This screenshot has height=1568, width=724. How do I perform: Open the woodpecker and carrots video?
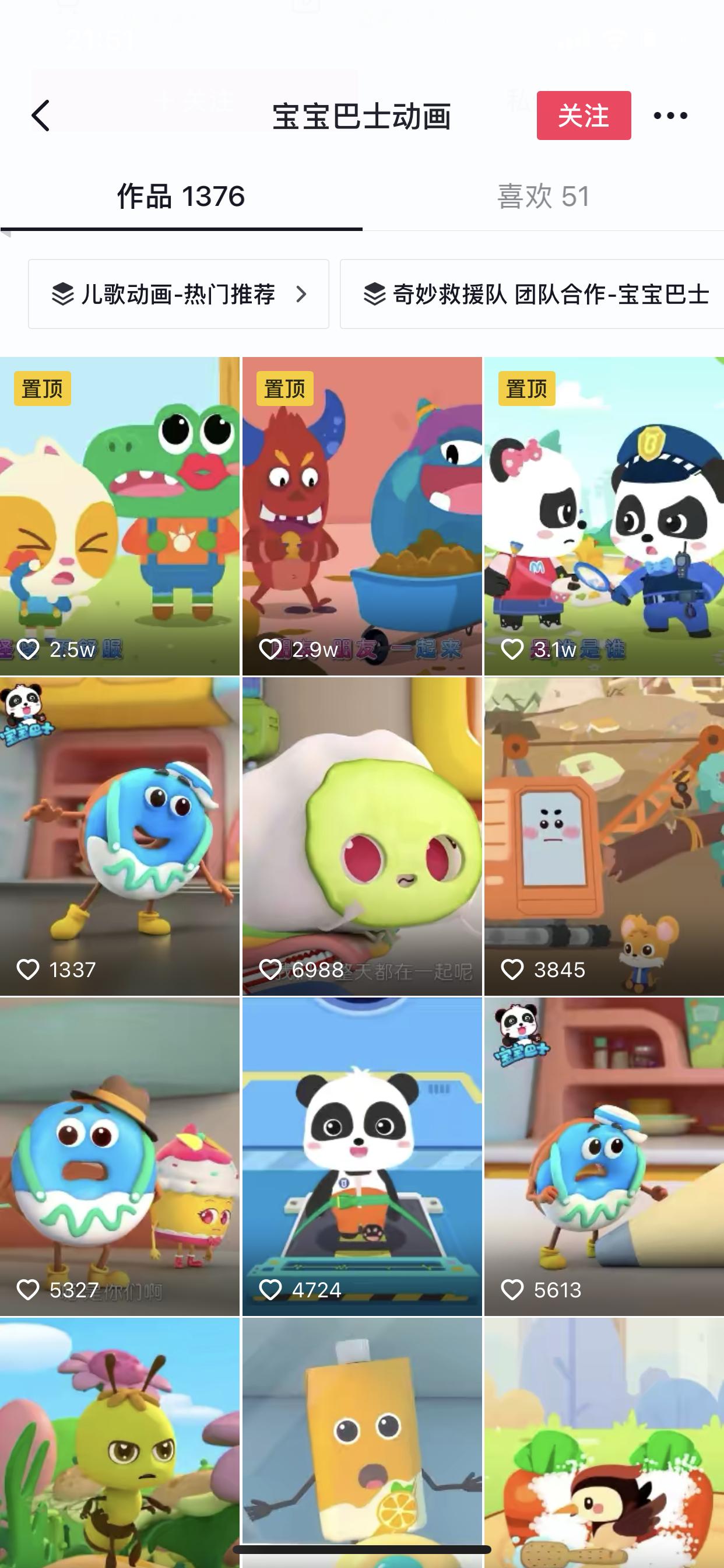point(604,1443)
